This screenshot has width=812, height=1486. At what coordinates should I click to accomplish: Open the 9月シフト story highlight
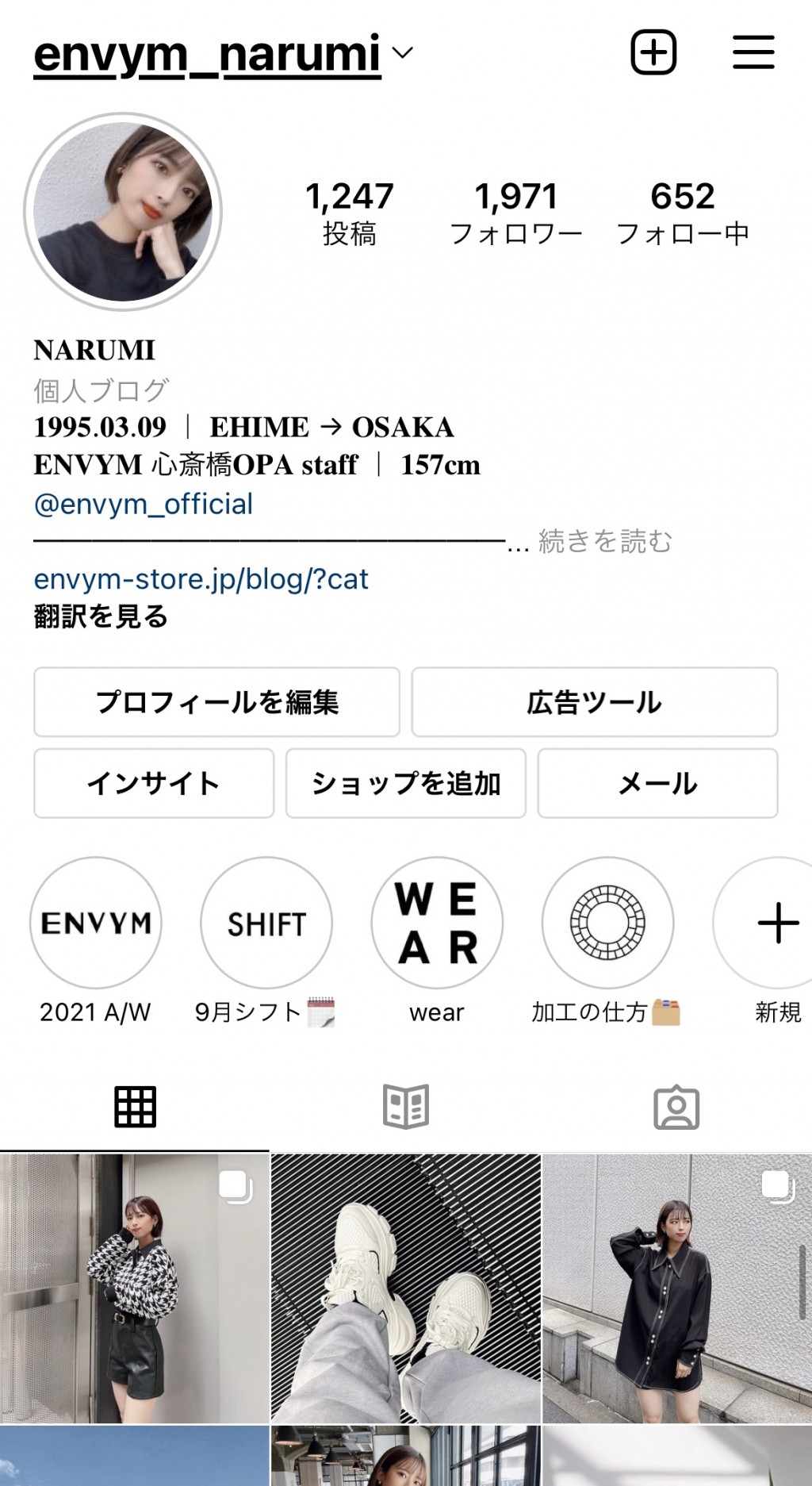[266, 923]
